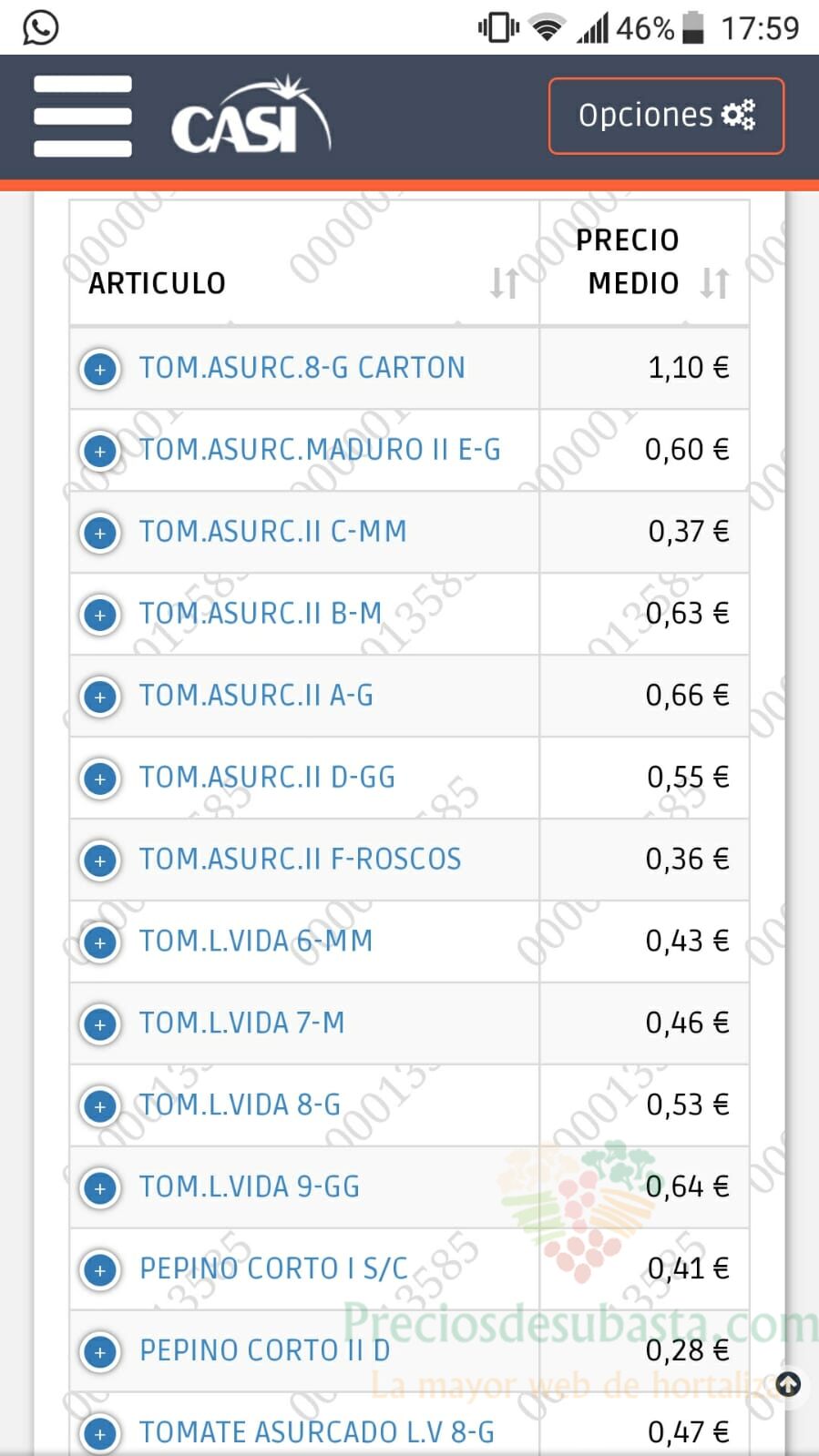The image size is (819, 1456).
Task: Show details for TOM.L.VIDA 6-MM
Action: pos(100,942)
